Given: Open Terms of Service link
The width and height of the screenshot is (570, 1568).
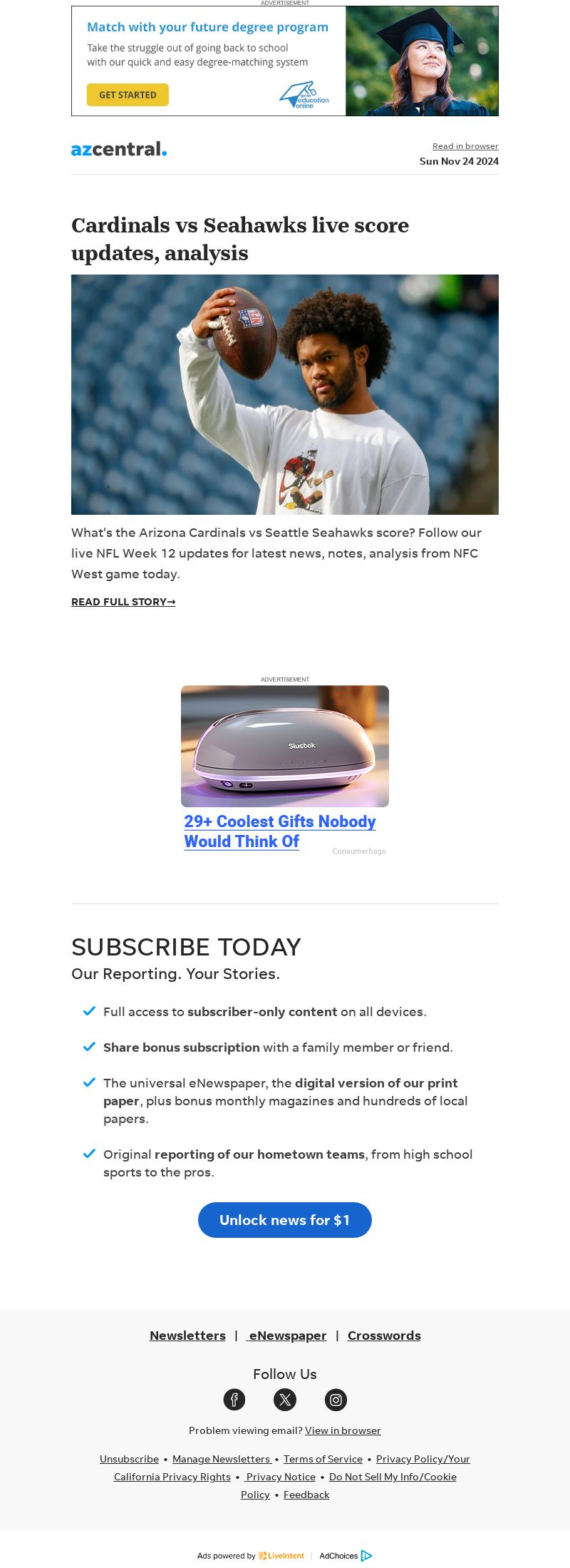Looking at the screenshot, I should 323,1459.
